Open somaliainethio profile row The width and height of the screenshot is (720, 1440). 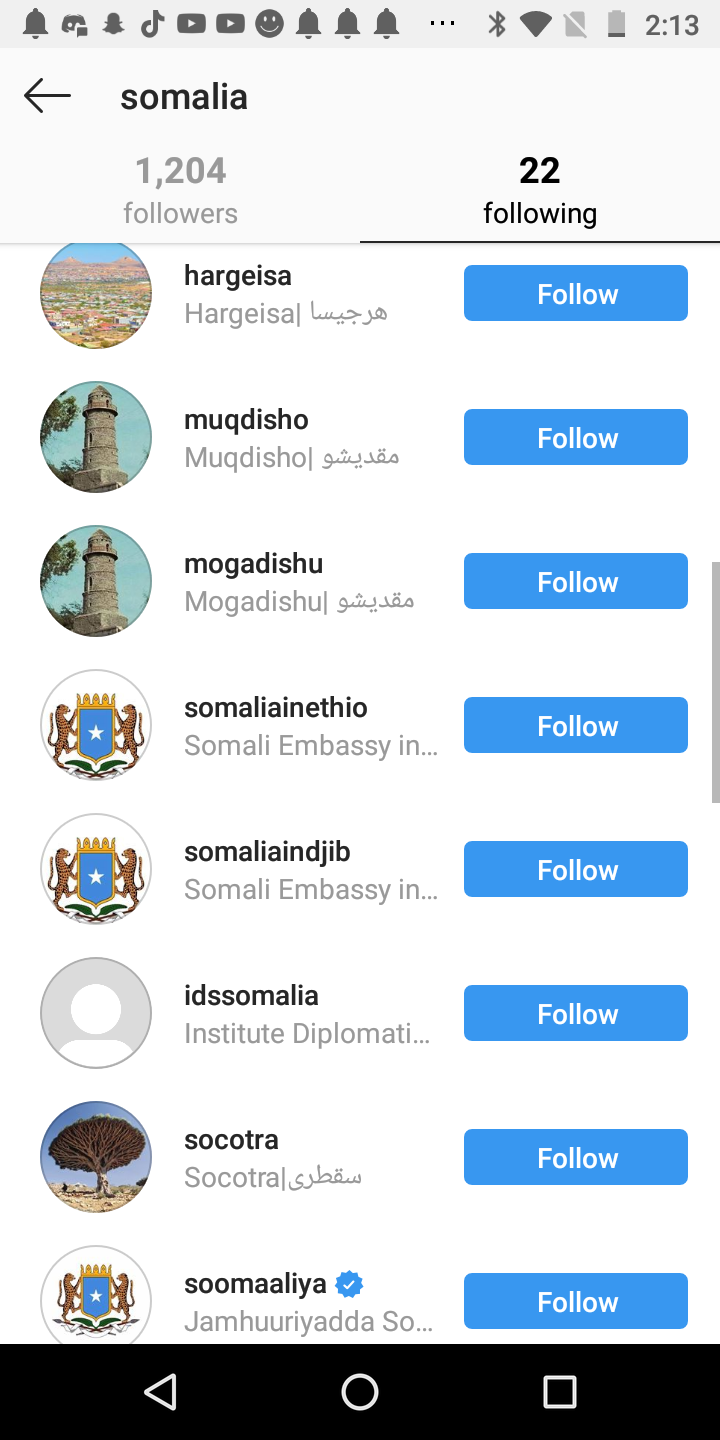click(275, 707)
